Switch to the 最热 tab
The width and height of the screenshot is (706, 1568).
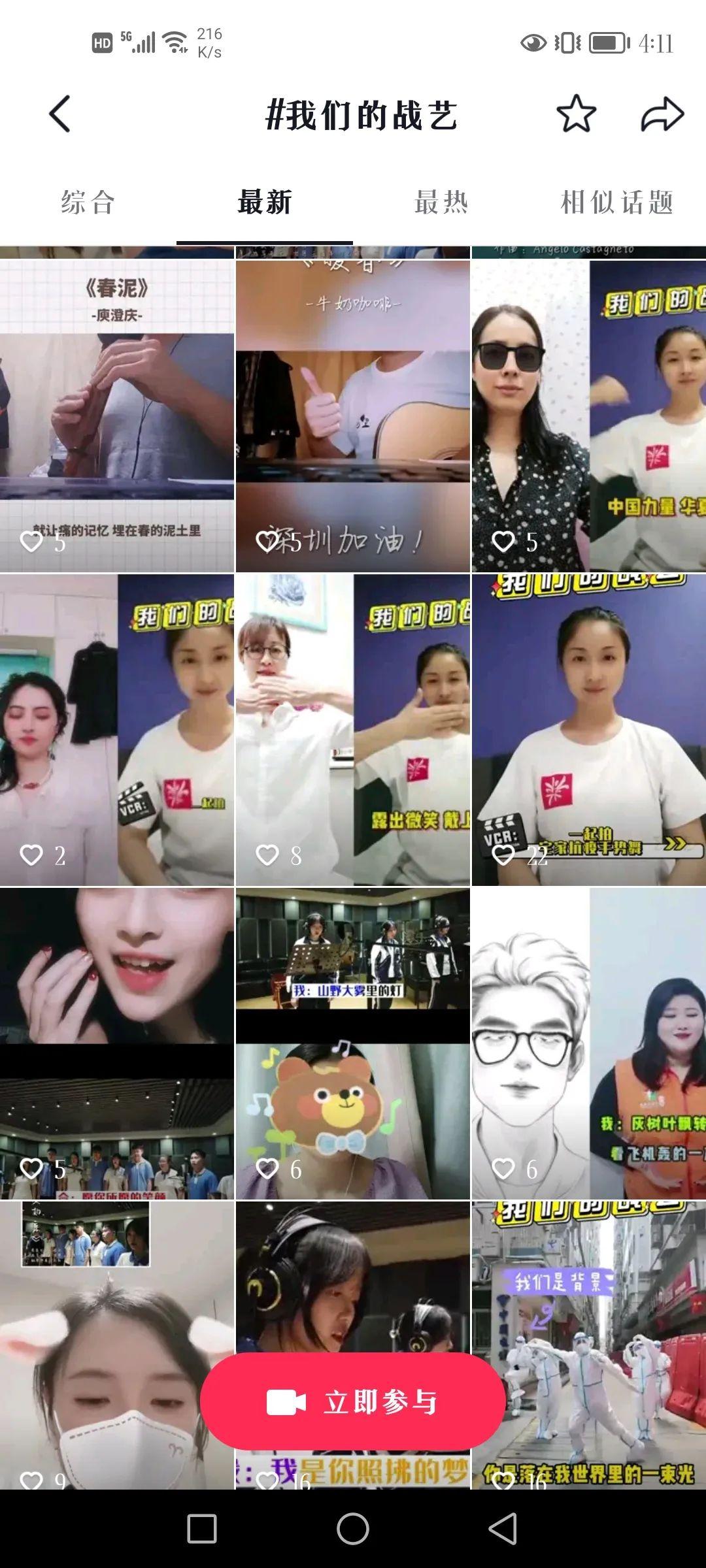(x=441, y=202)
